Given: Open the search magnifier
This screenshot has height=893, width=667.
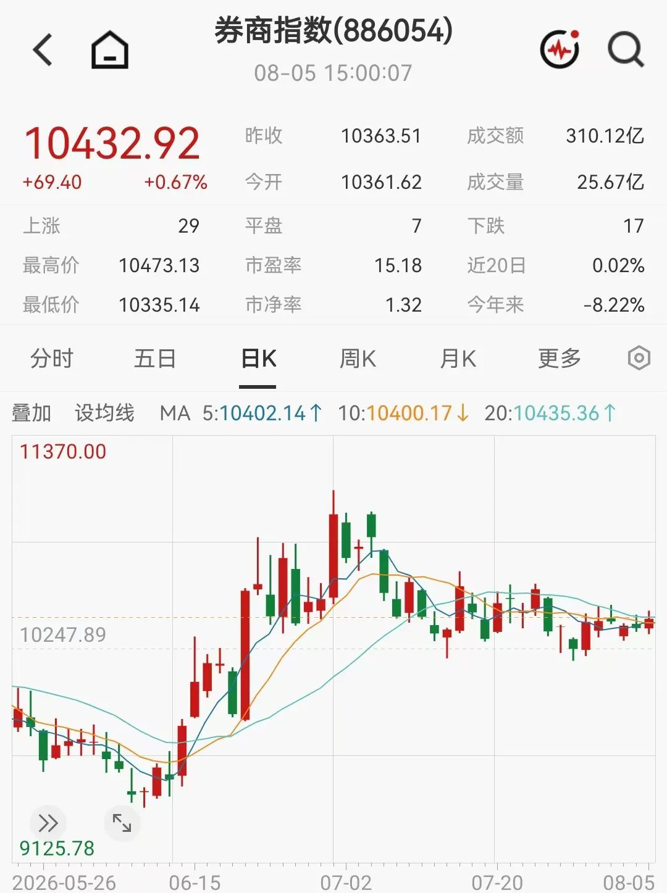Looking at the screenshot, I should coord(625,50).
